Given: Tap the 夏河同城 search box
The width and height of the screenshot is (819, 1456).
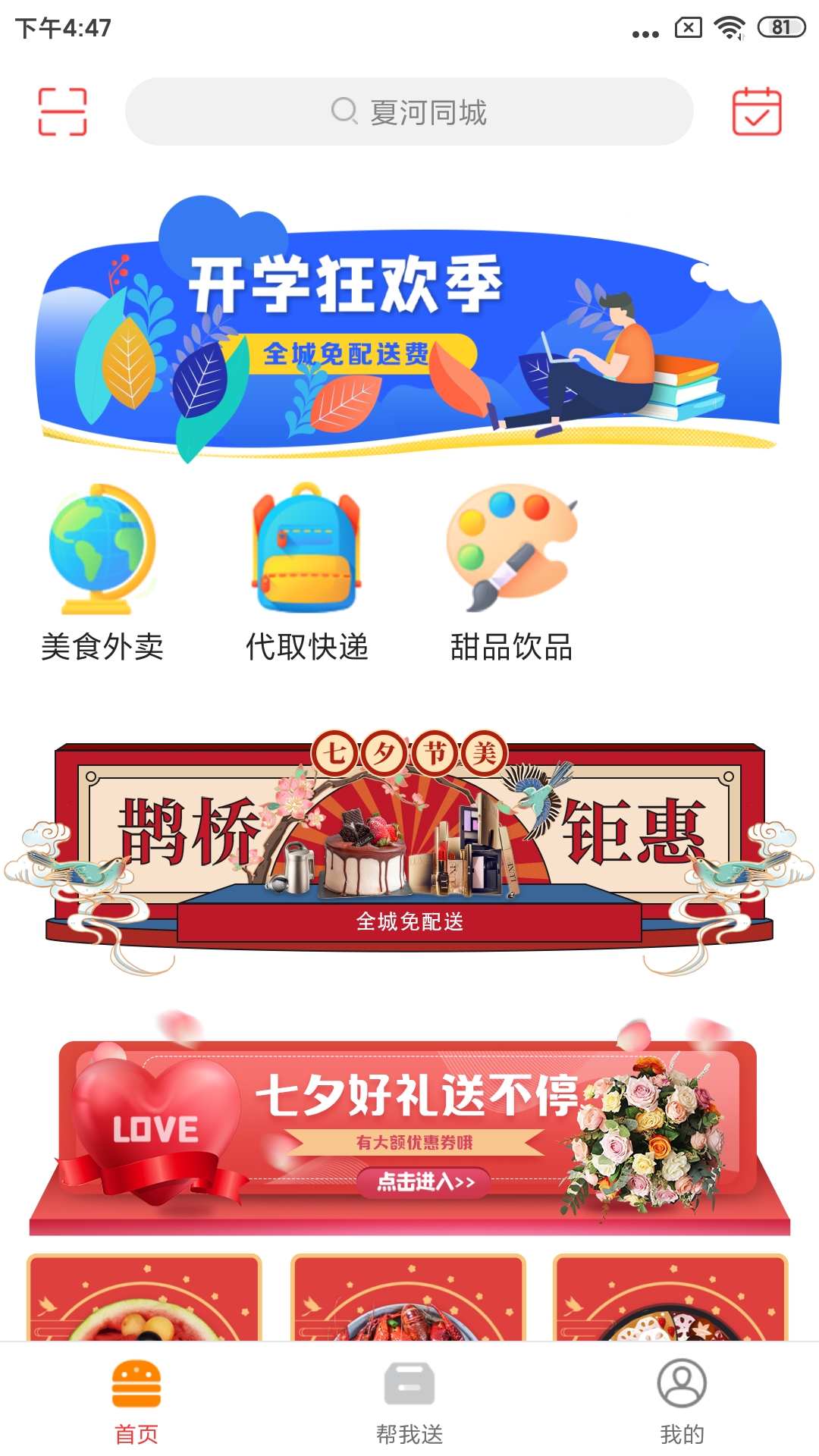Looking at the screenshot, I should (x=409, y=111).
